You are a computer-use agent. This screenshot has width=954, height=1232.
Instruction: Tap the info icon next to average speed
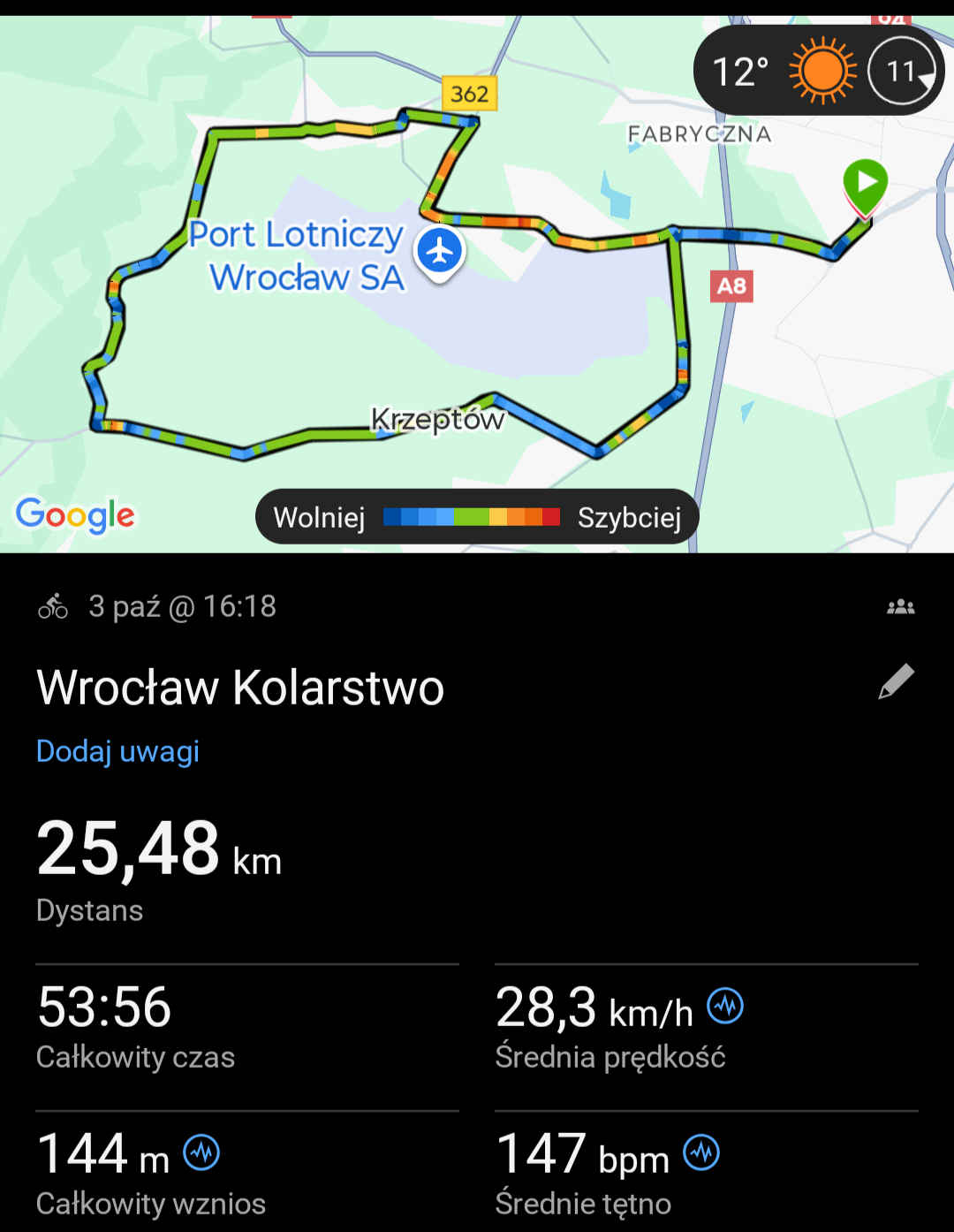[x=726, y=1006]
